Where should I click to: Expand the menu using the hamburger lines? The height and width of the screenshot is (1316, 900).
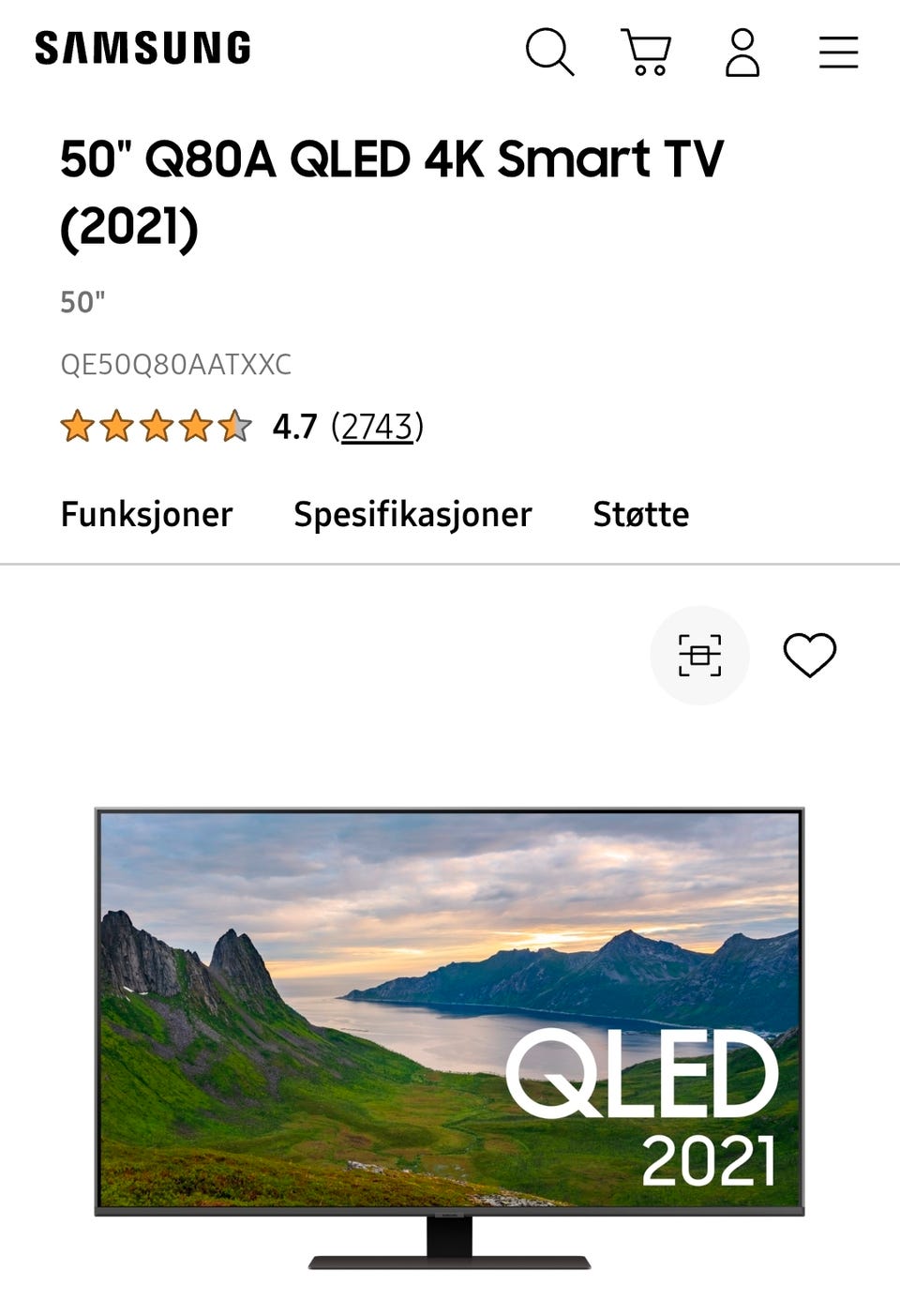tap(837, 53)
